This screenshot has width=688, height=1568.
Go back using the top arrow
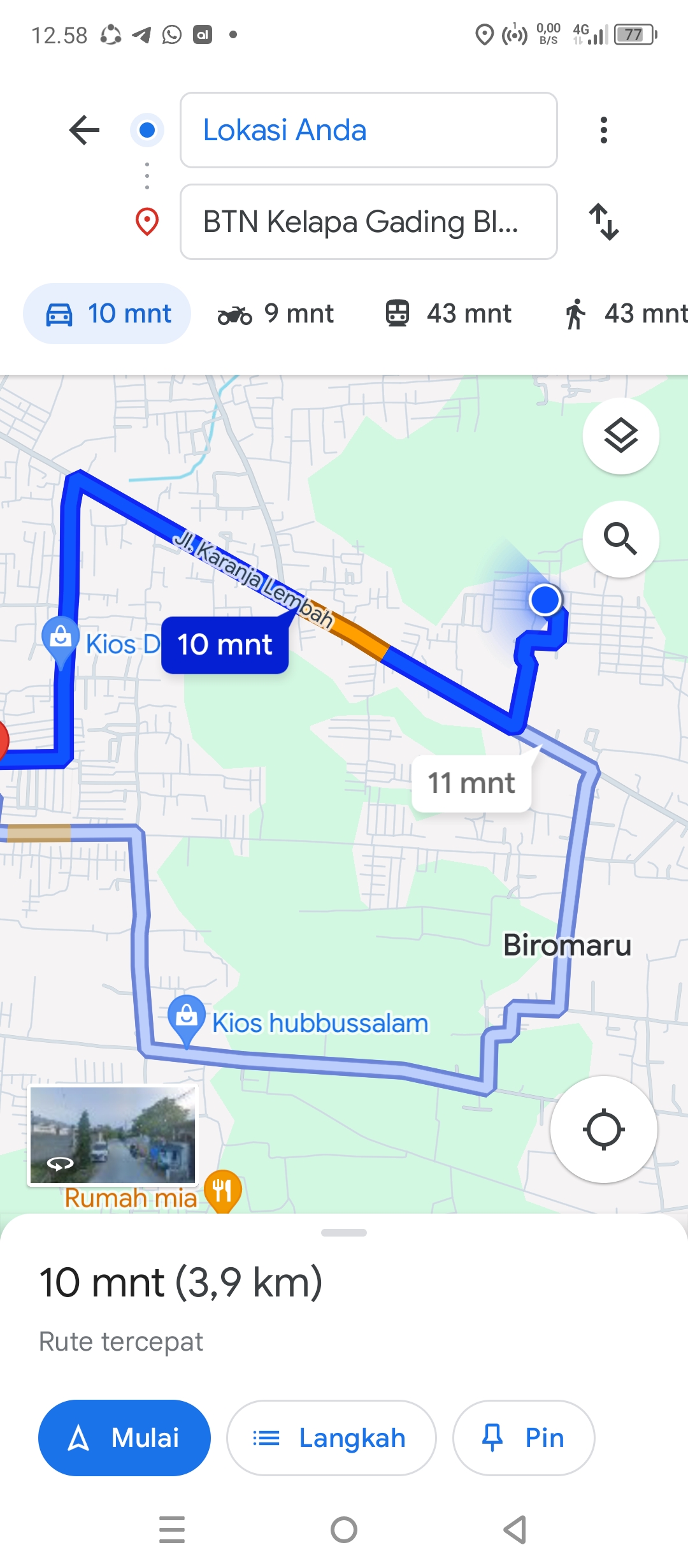point(84,130)
